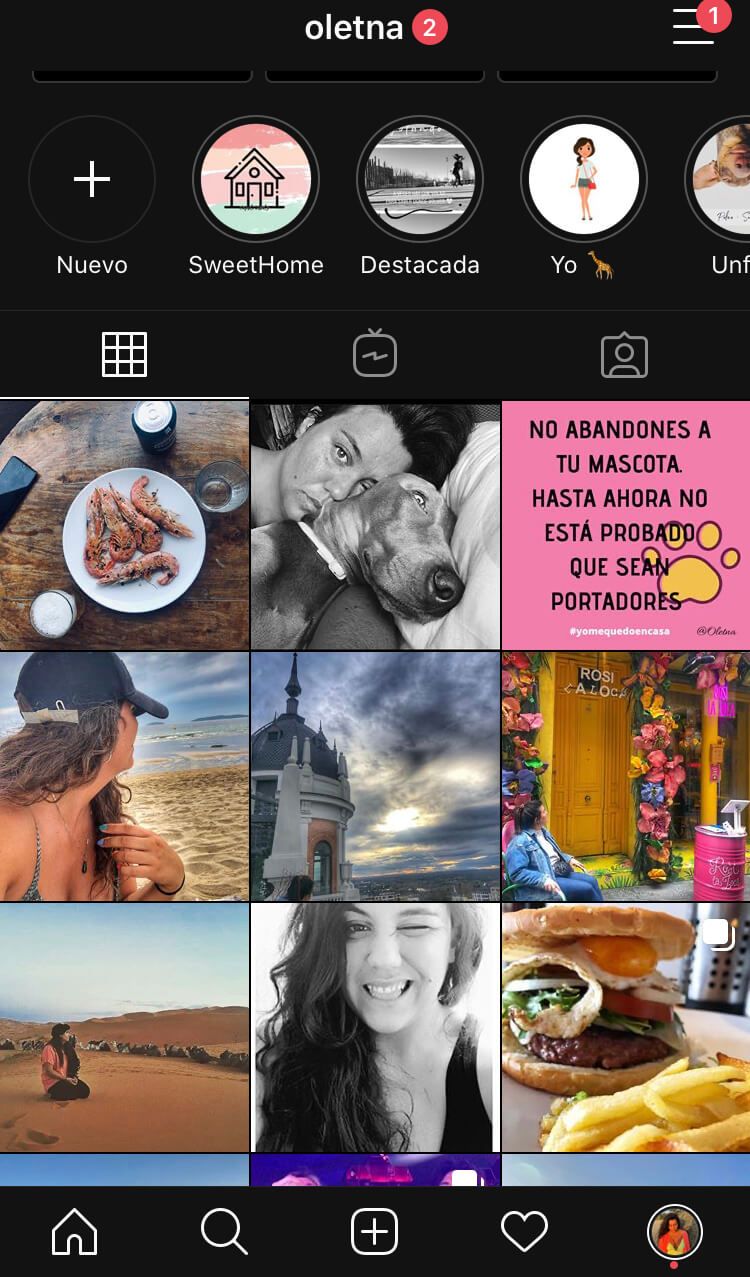View the Destacada highlight
The width and height of the screenshot is (750, 1277).
[420, 180]
